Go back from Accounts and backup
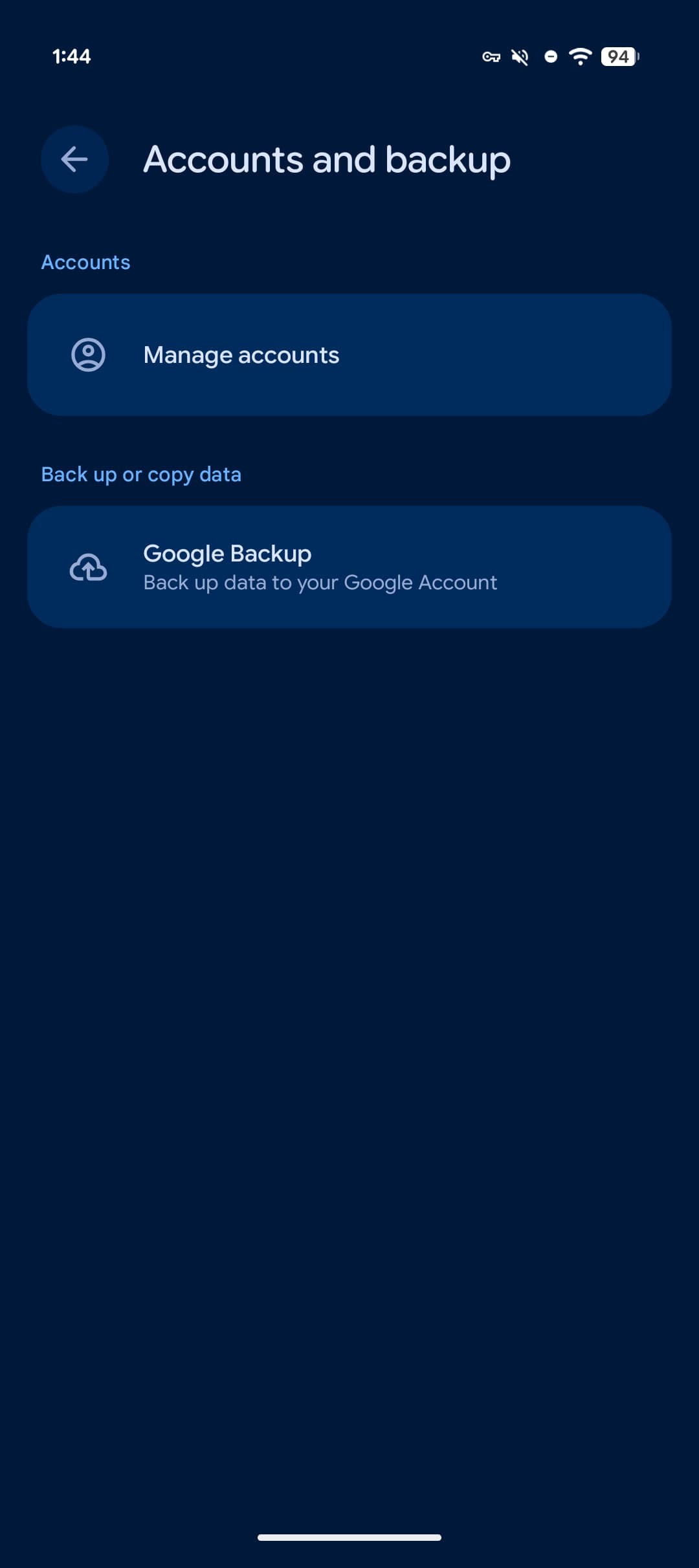699x1568 pixels. pyautogui.click(x=74, y=159)
